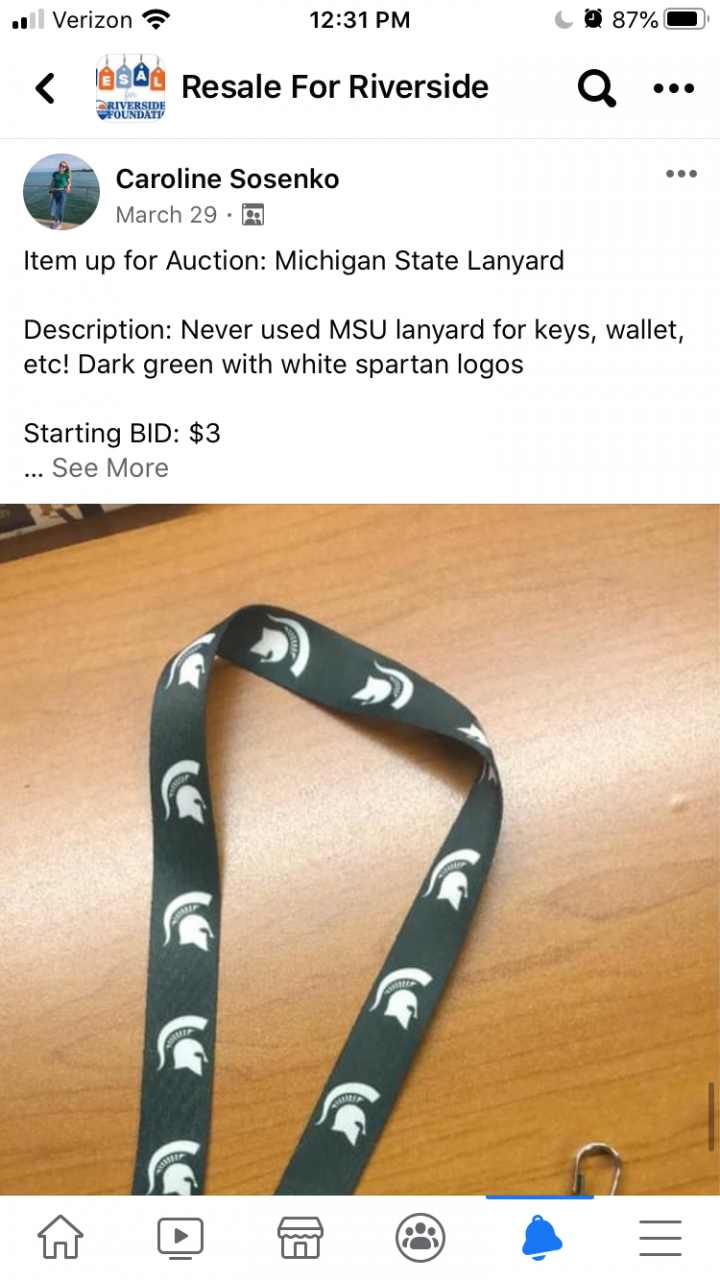
Task: Switch to the Groups tab
Action: 420,1238
